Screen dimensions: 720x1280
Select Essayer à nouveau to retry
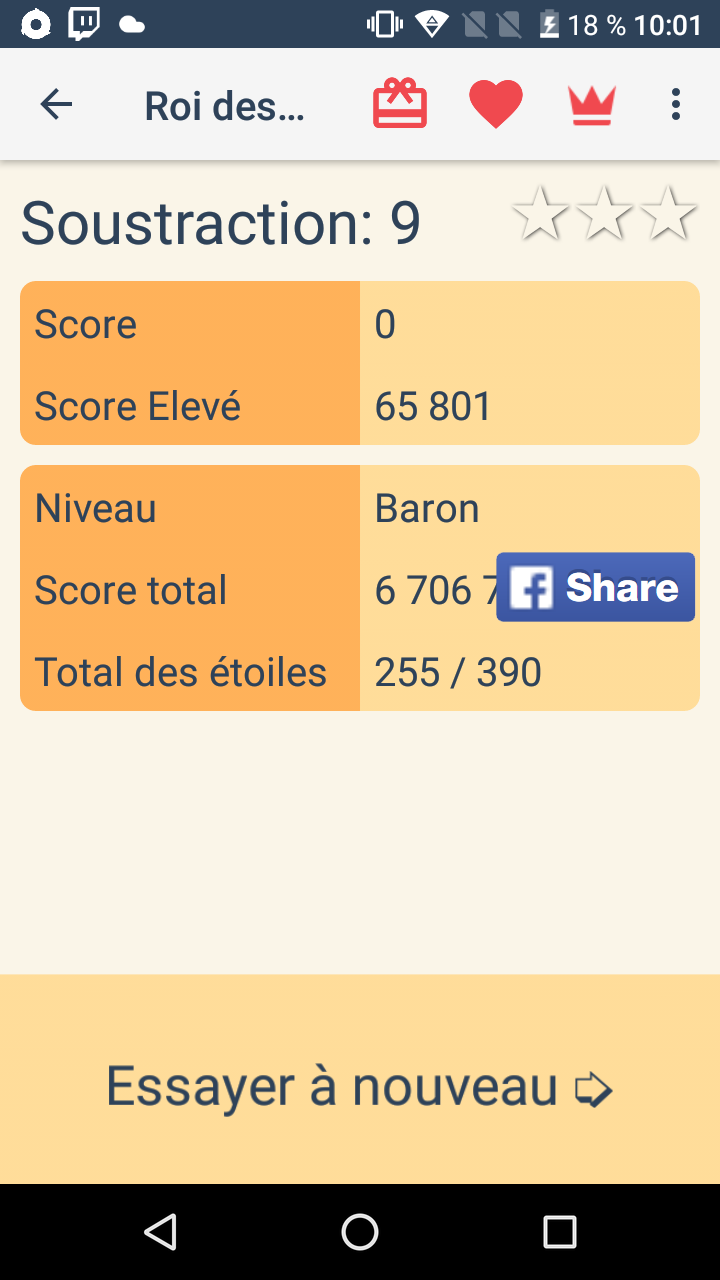point(360,1086)
